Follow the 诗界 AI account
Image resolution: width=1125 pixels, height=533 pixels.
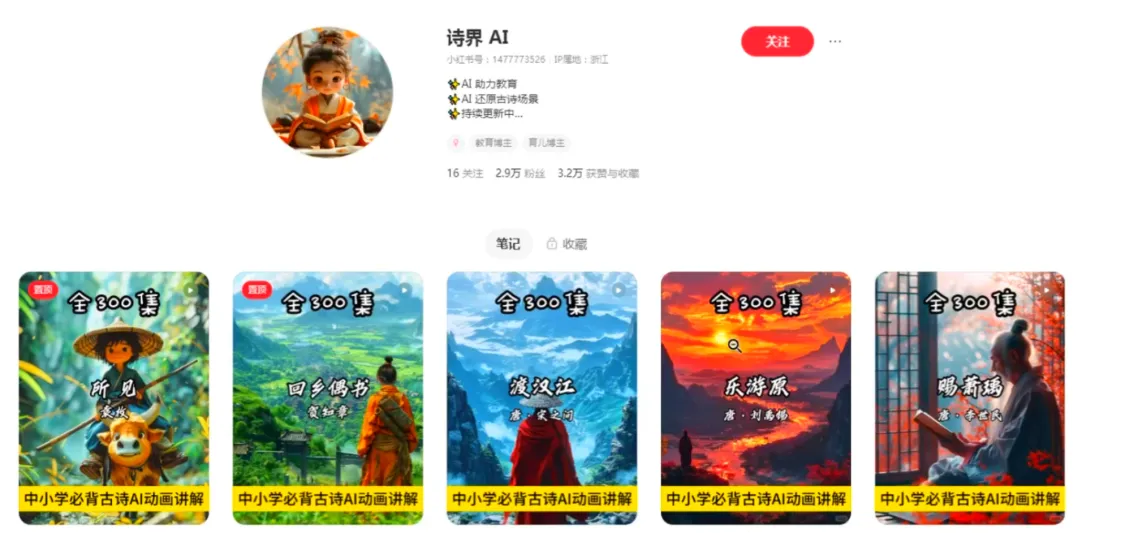(x=777, y=42)
